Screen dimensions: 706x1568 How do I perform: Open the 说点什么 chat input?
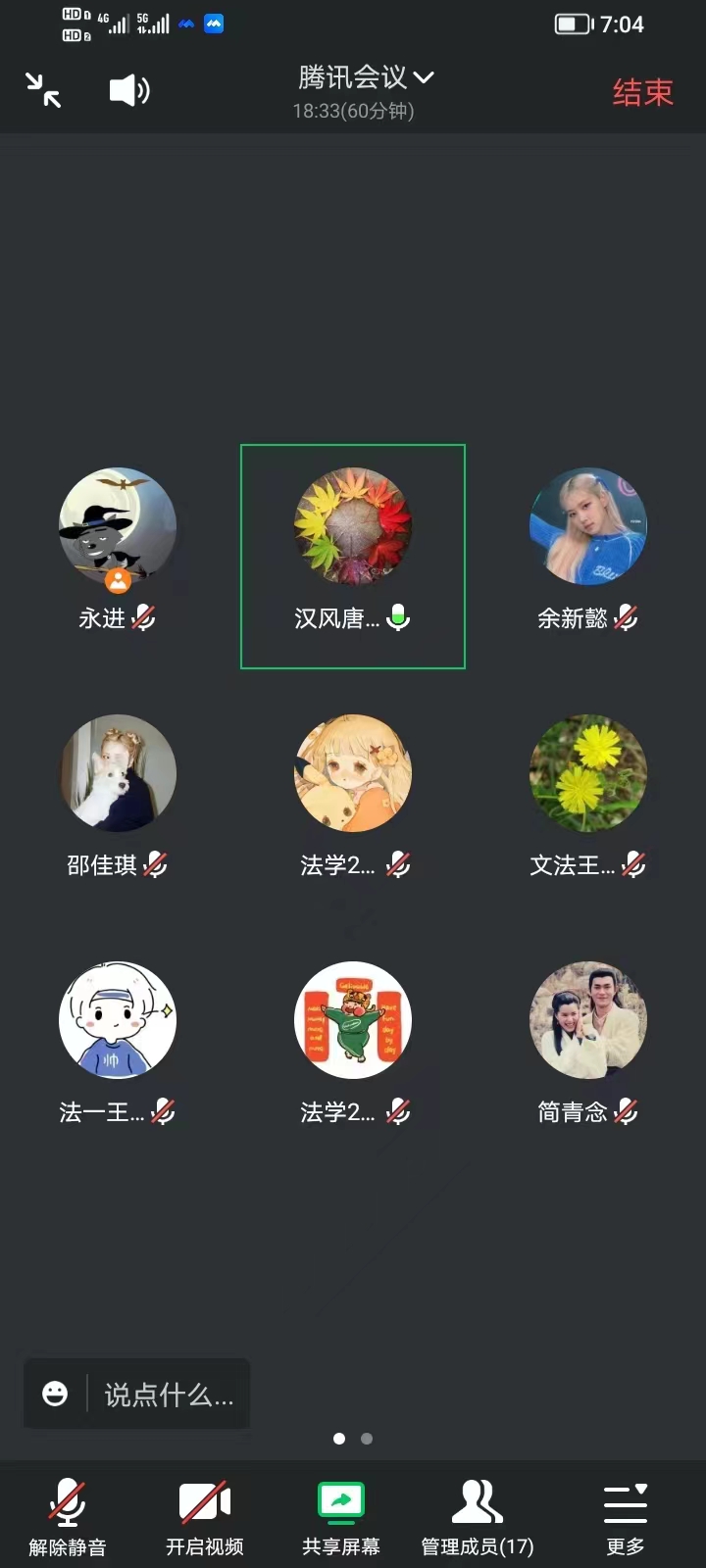coord(169,1395)
